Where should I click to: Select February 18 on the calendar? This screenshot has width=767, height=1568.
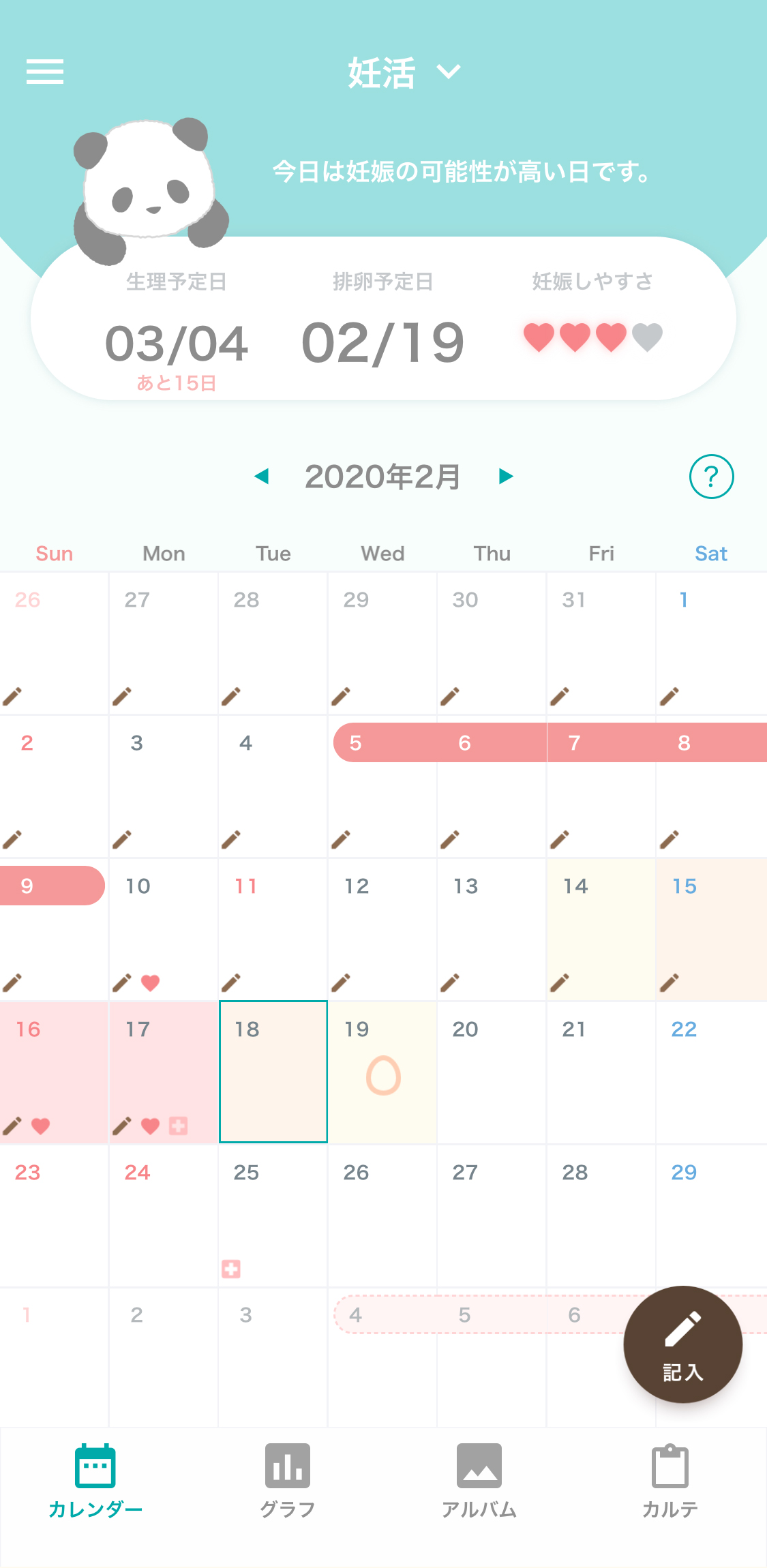[273, 1072]
